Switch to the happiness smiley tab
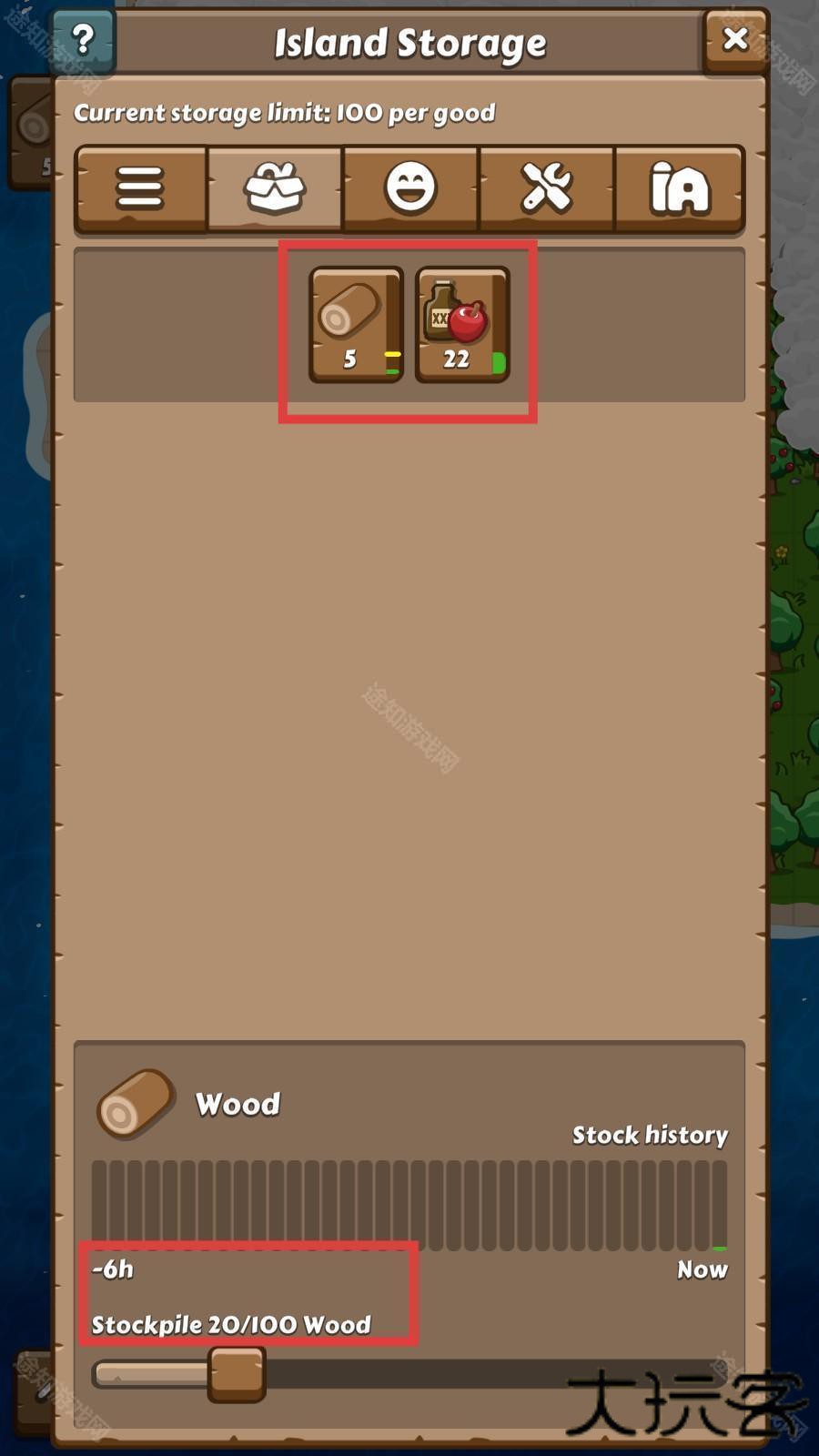This screenshot has height=1456, width=819. coord(410,188)
